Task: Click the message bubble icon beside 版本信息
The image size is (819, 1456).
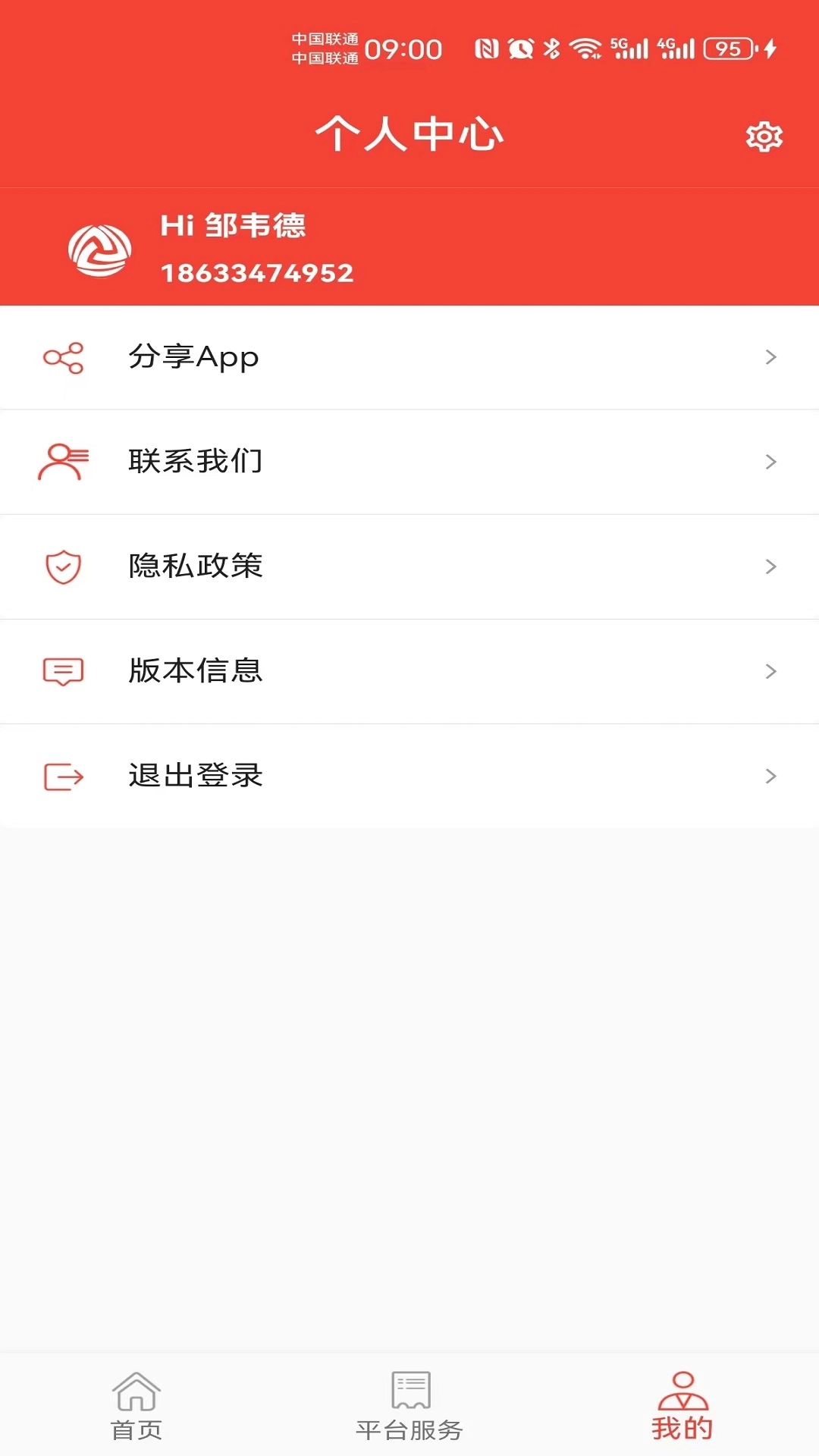Action: (x=64, y=670)
